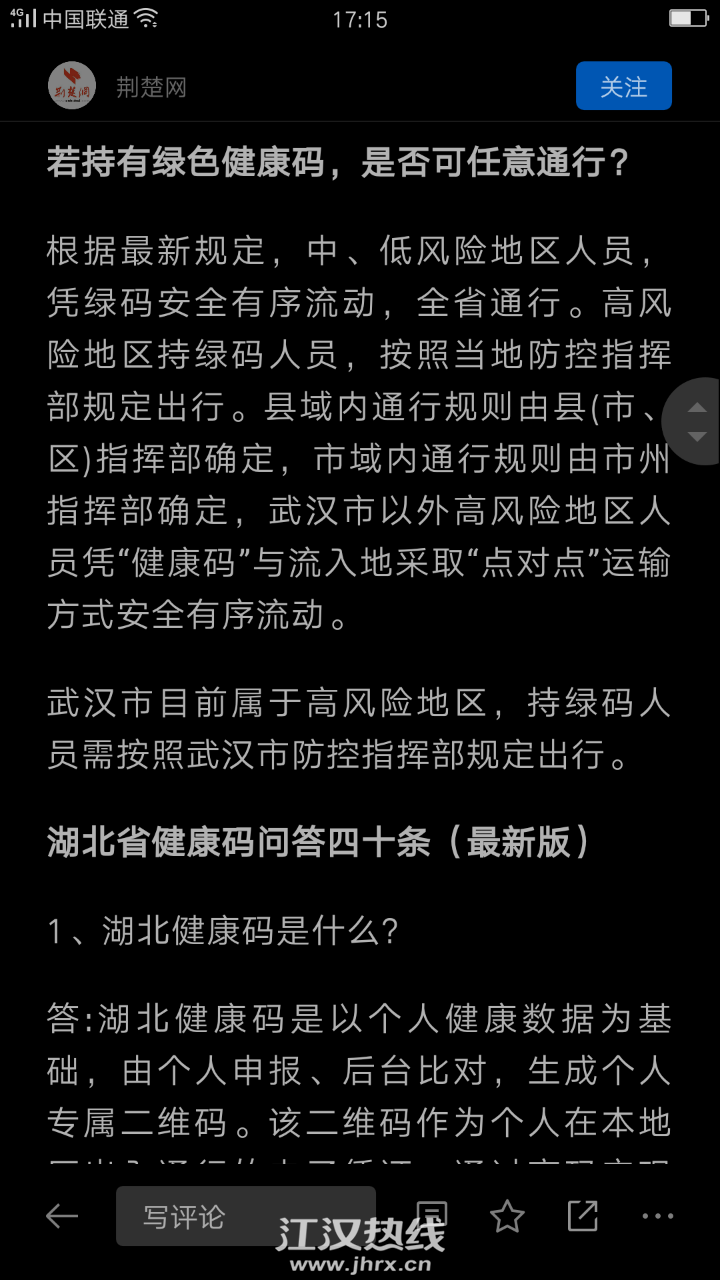The width and height of the screenshot is (720, 1280).
Task: Open the more options menu
Action: pyautogui.click(x=657, y=1216)
